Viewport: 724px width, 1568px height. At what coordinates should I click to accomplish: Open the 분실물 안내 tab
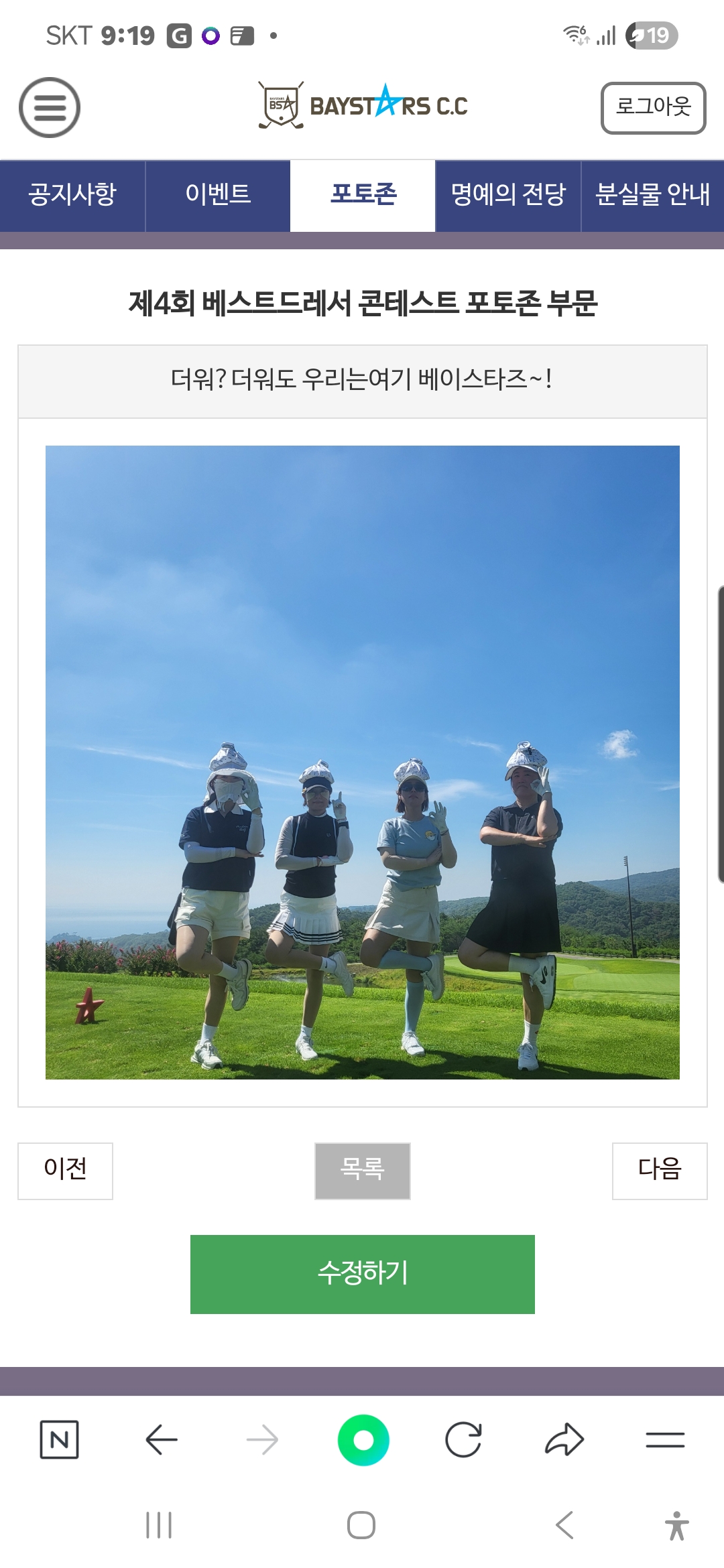(652, 196)
